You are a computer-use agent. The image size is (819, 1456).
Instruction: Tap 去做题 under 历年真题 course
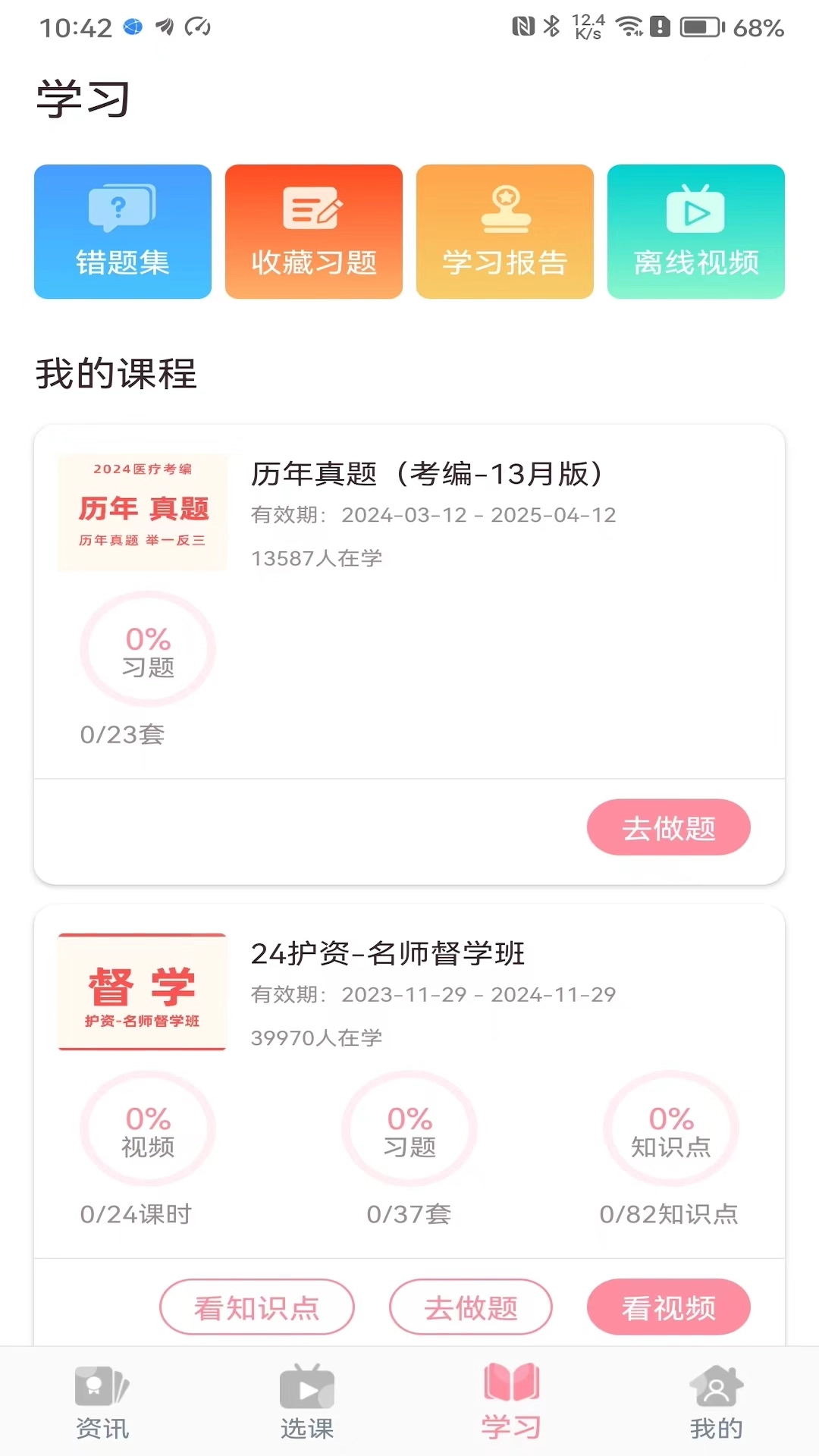point(668,827)
